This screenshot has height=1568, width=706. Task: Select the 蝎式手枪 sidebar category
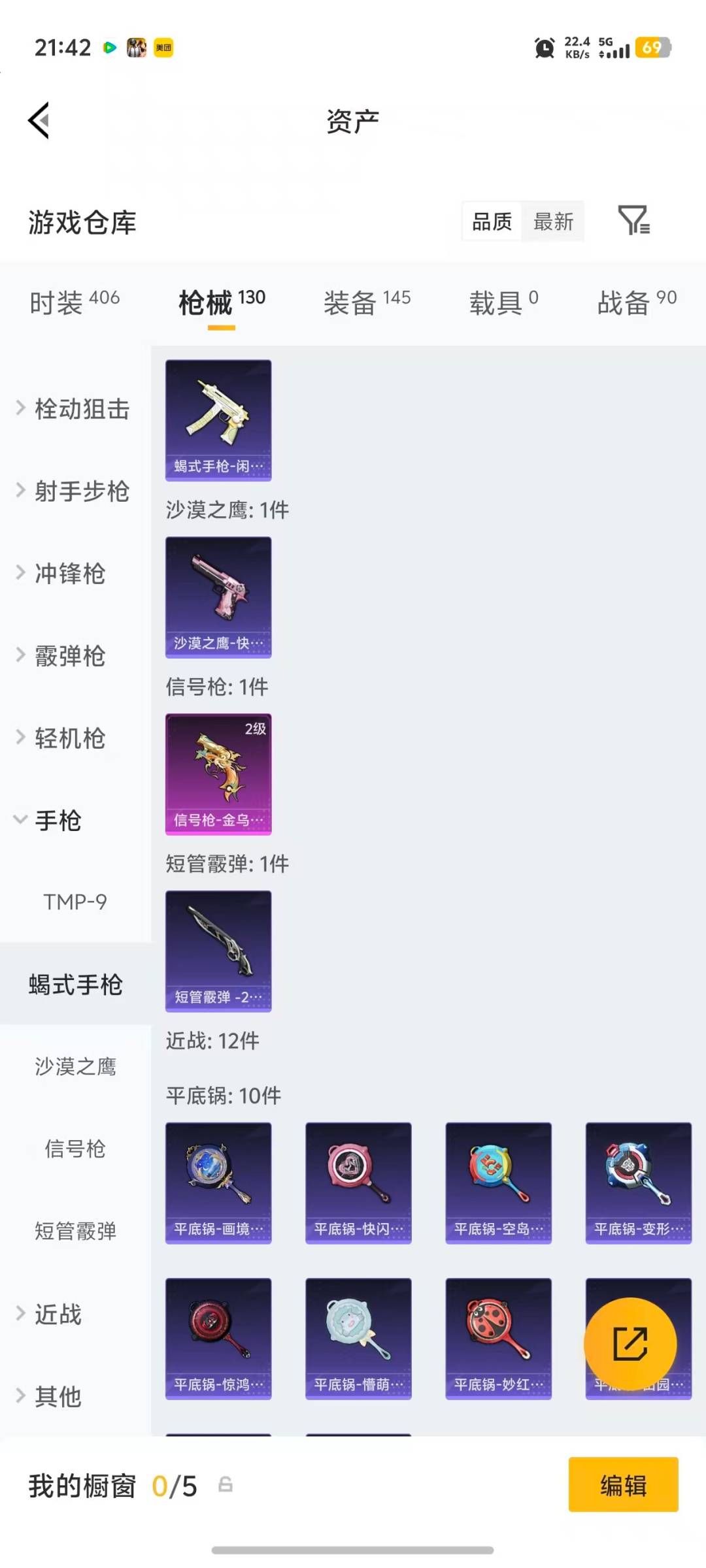(76, 984)
